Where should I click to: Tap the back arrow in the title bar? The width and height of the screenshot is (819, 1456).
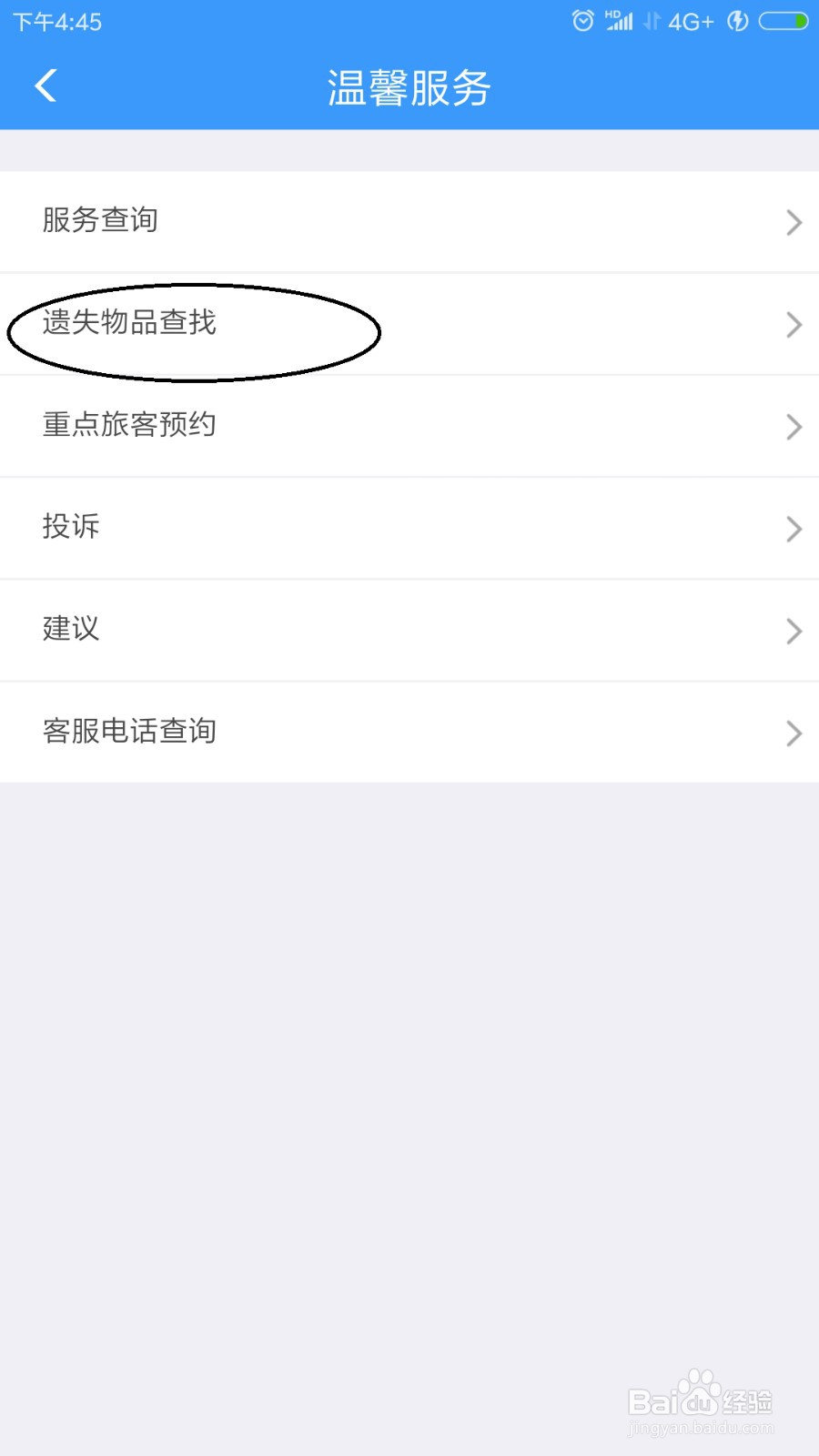pyautogui.click(x=44, y=86)
